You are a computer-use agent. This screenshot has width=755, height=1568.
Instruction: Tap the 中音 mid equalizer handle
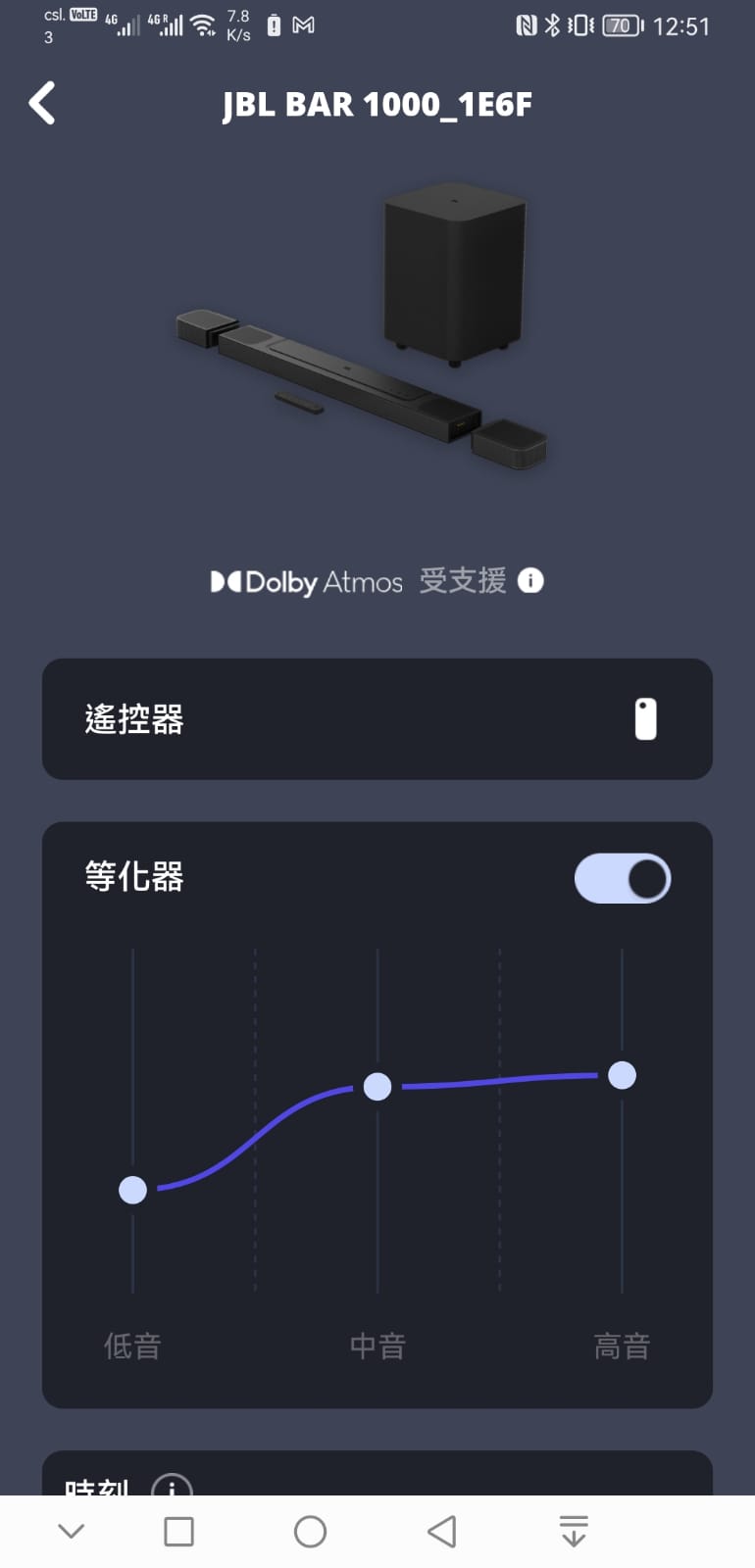coord(377,1086)
